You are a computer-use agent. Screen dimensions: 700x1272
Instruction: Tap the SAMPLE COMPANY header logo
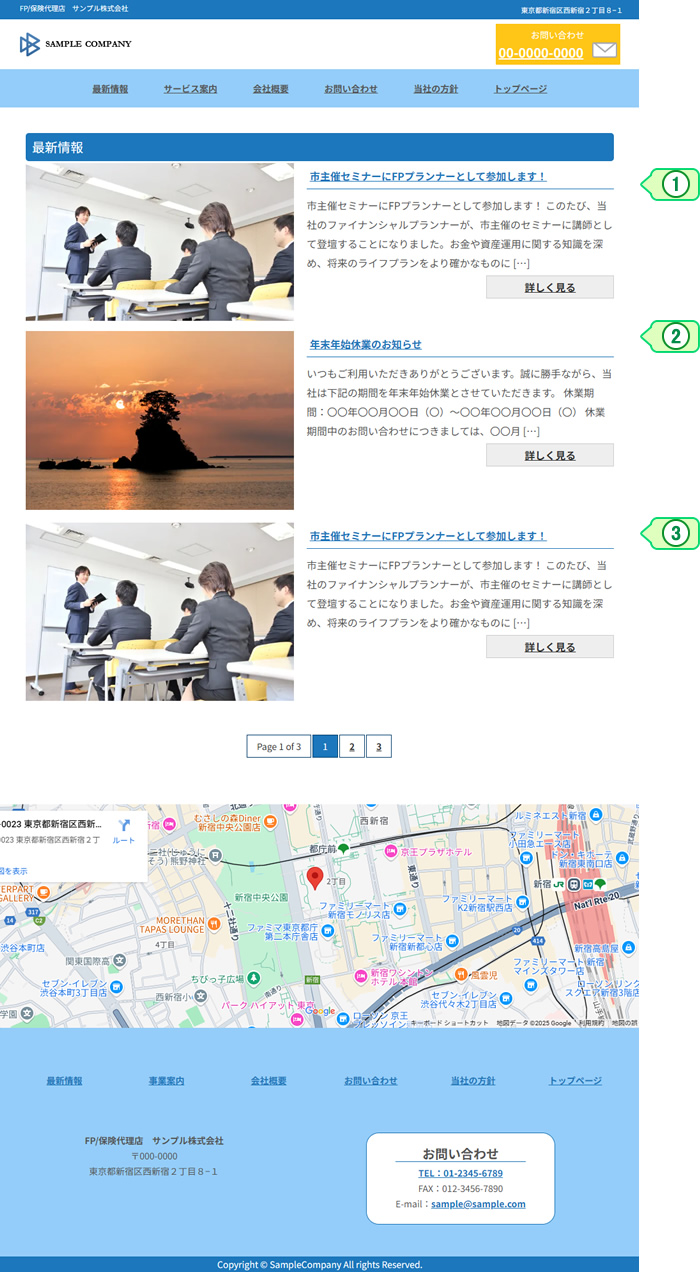(x=76, y=44)
